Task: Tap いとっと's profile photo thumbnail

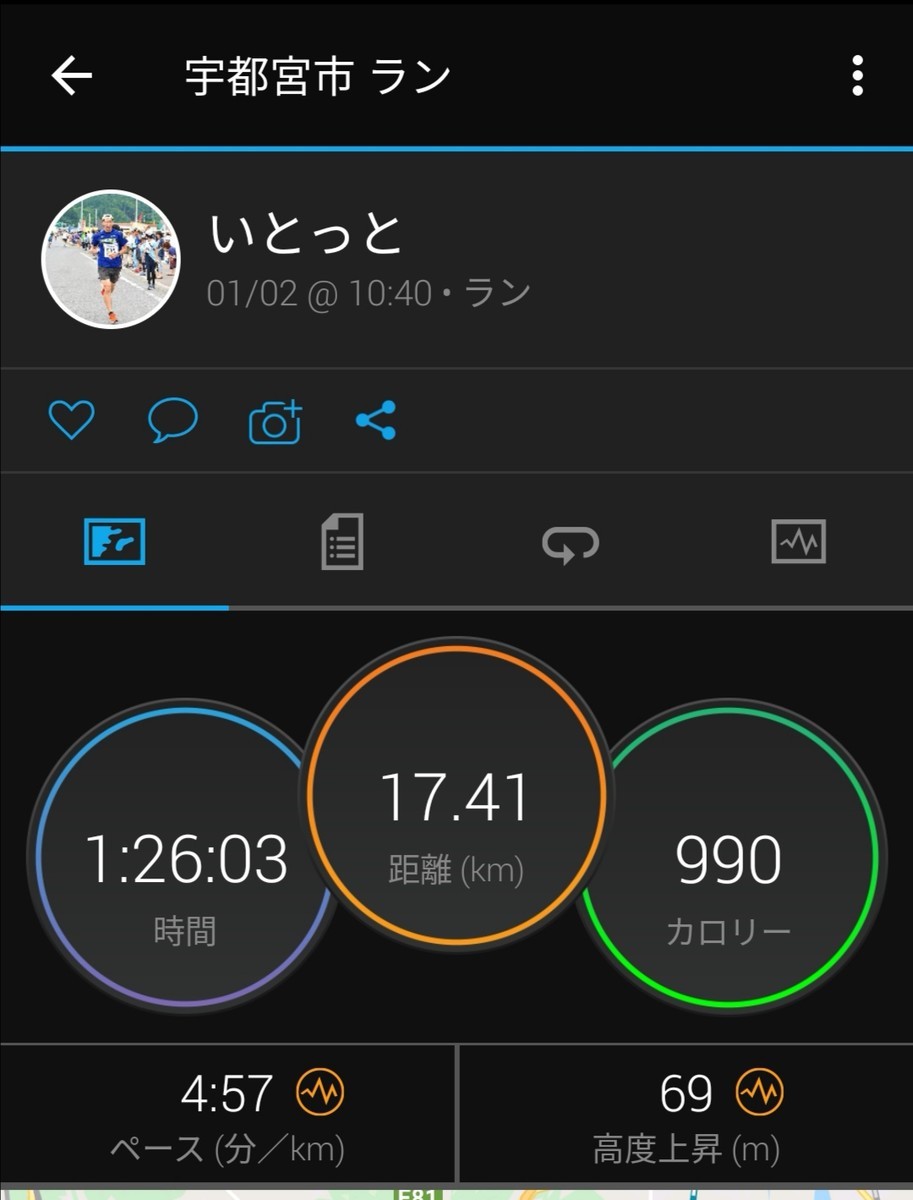Action: [x=111, y=260]
